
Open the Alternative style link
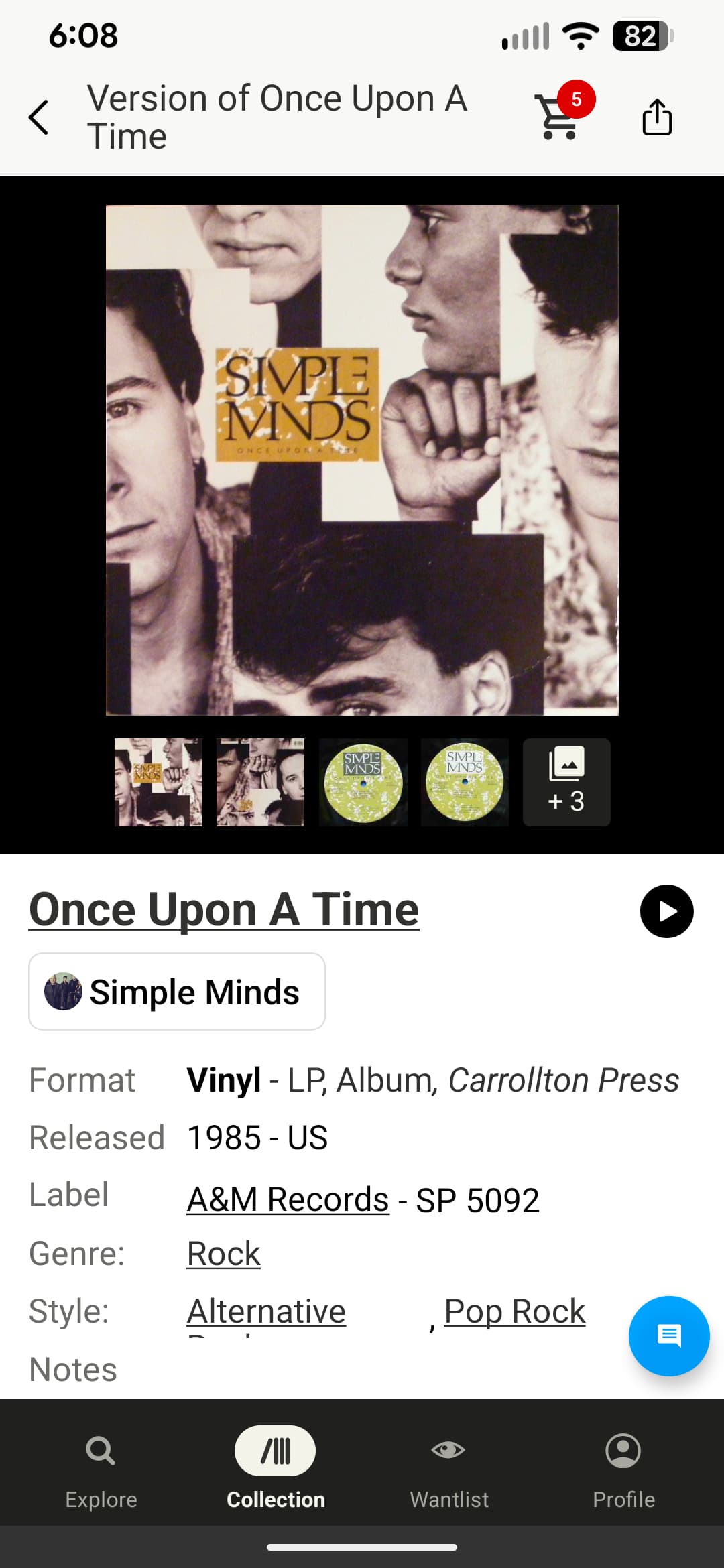coord(266,1311)
